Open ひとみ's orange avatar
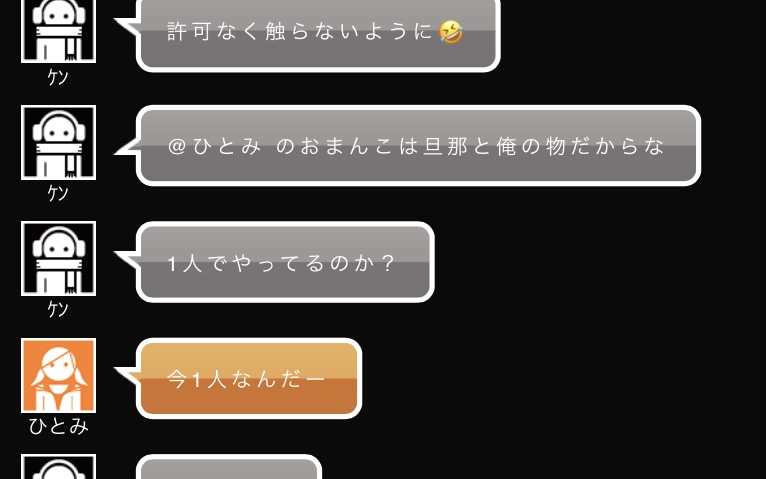The image size is (766, 479). [58, 375]
